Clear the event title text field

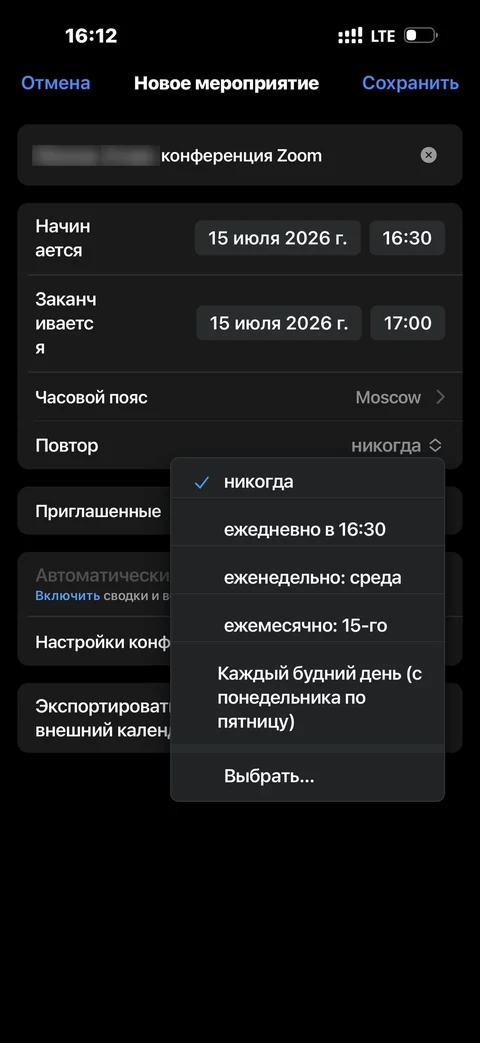[429, 156]
